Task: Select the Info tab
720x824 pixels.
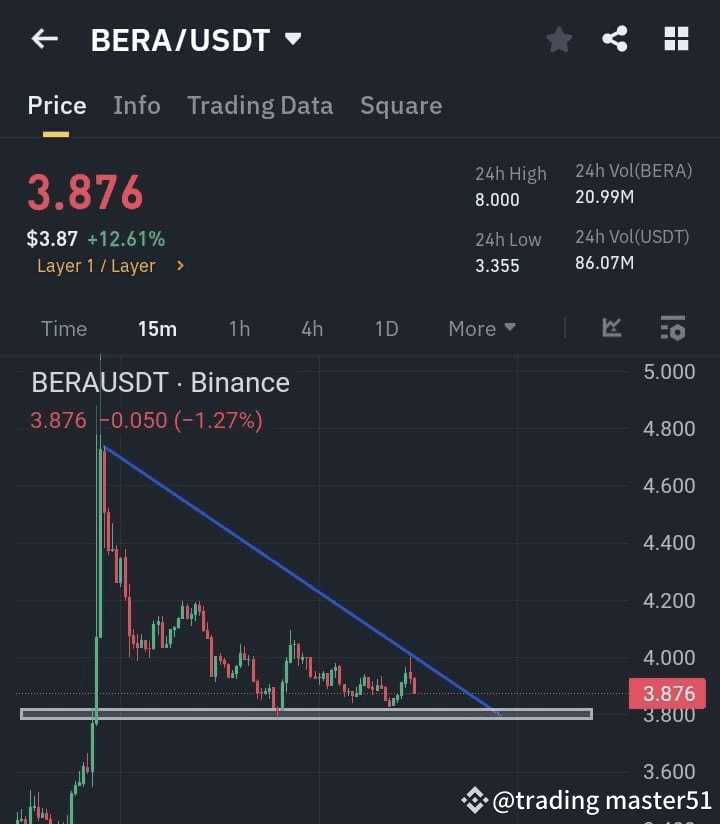Action: click(x=136, y=105)
